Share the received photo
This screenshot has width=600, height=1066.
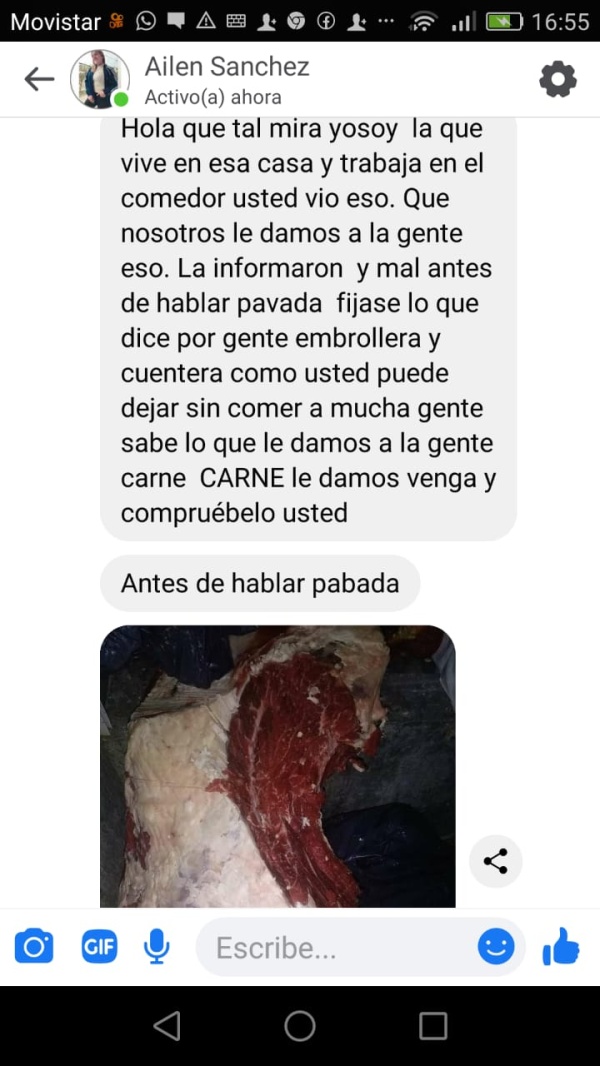(496, 861)
